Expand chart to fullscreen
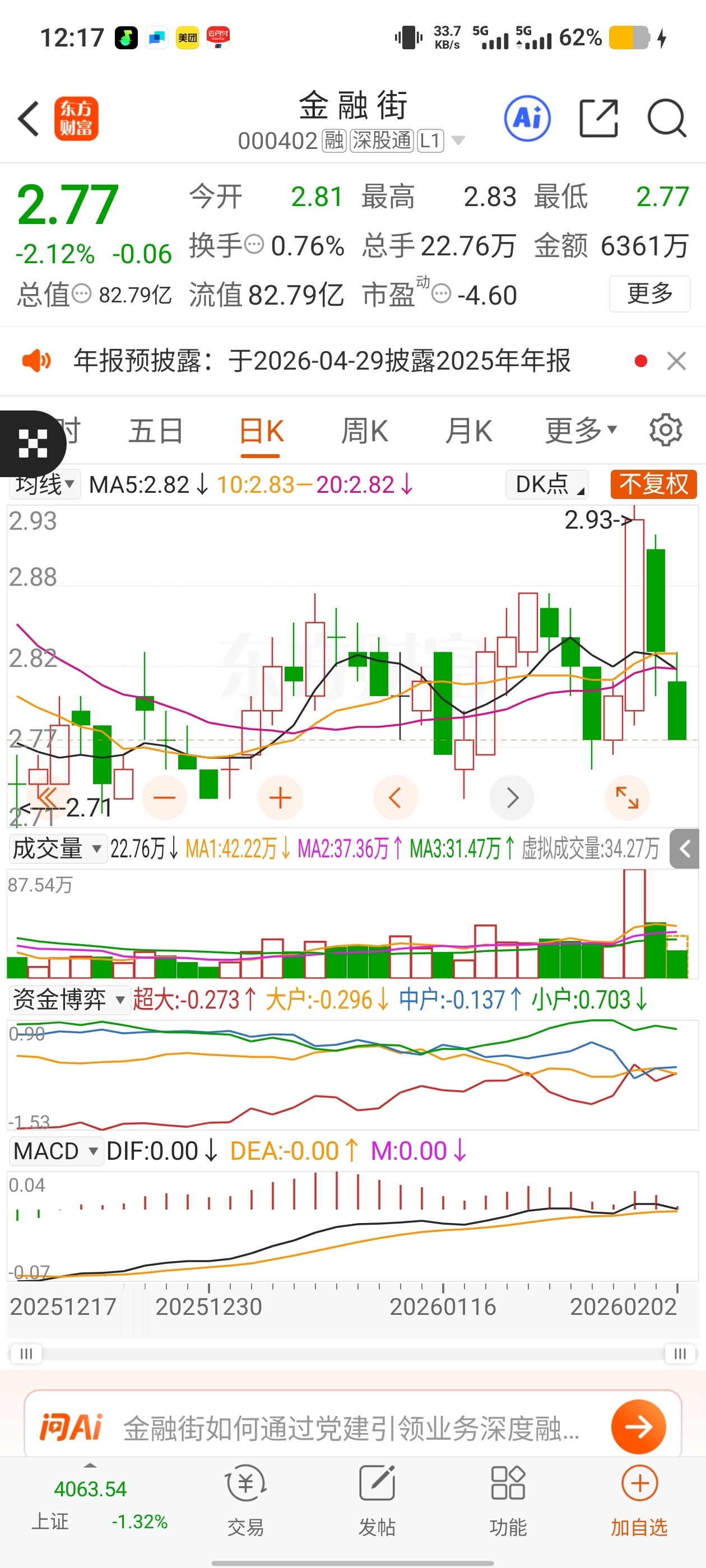The height and width of the screenshot is (1568, 706). click(627, 797)
